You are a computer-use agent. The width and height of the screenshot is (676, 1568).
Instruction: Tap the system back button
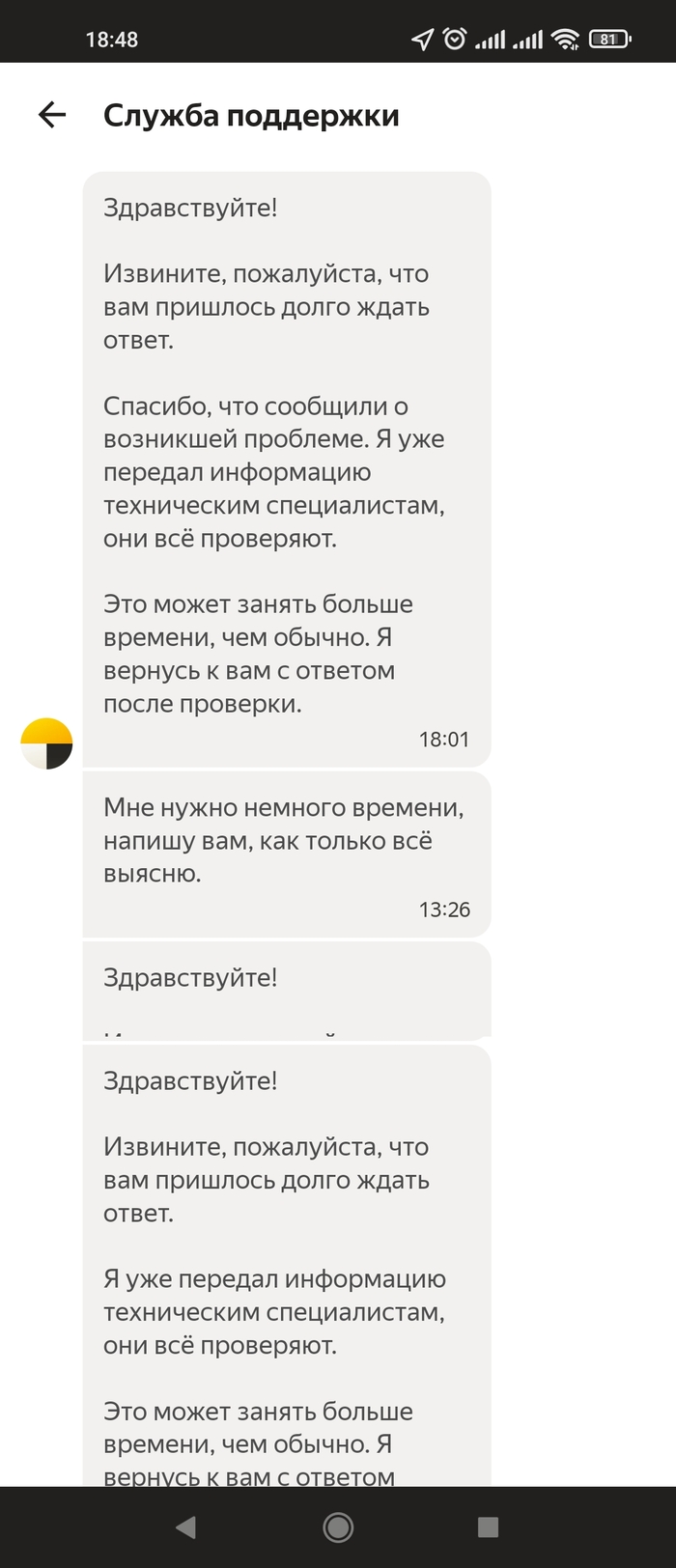[x=185, y=1526]
